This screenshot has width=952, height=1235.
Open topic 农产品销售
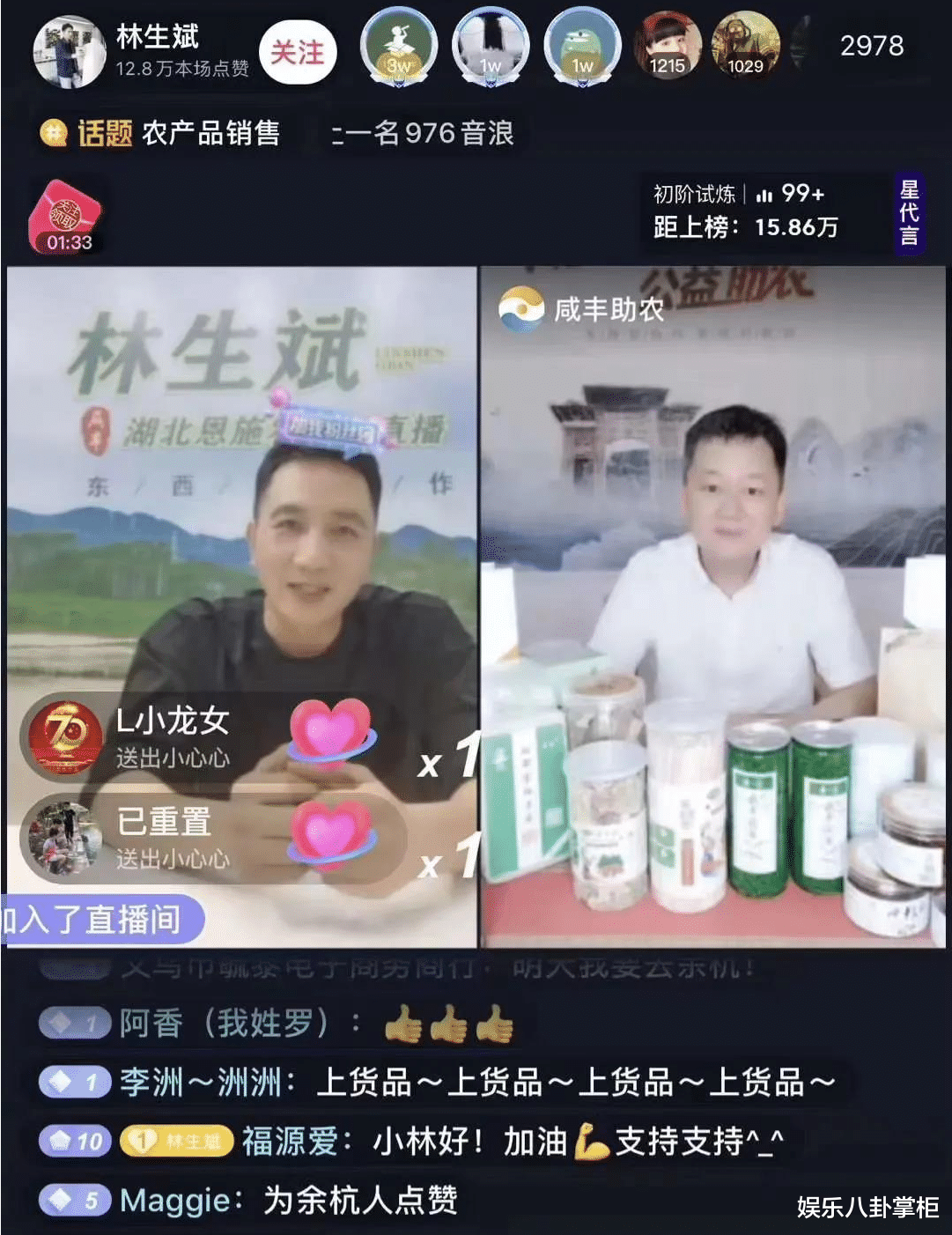click(x=211, y=132)
